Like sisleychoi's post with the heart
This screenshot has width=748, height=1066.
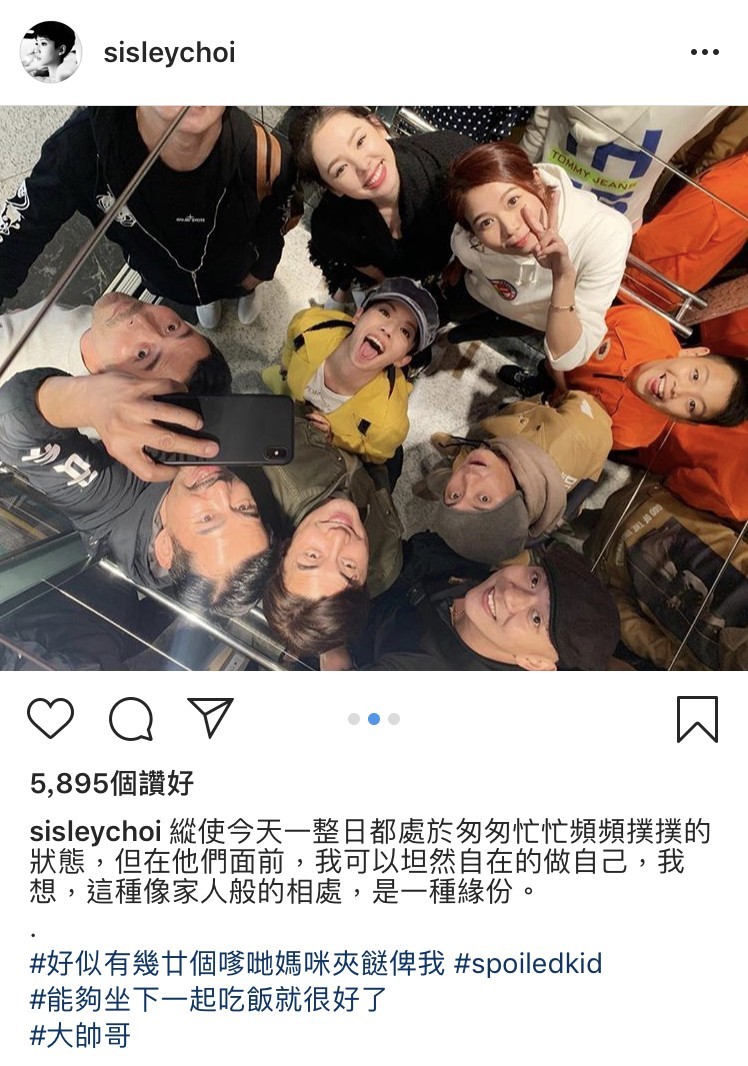click(x=50, y=718)
